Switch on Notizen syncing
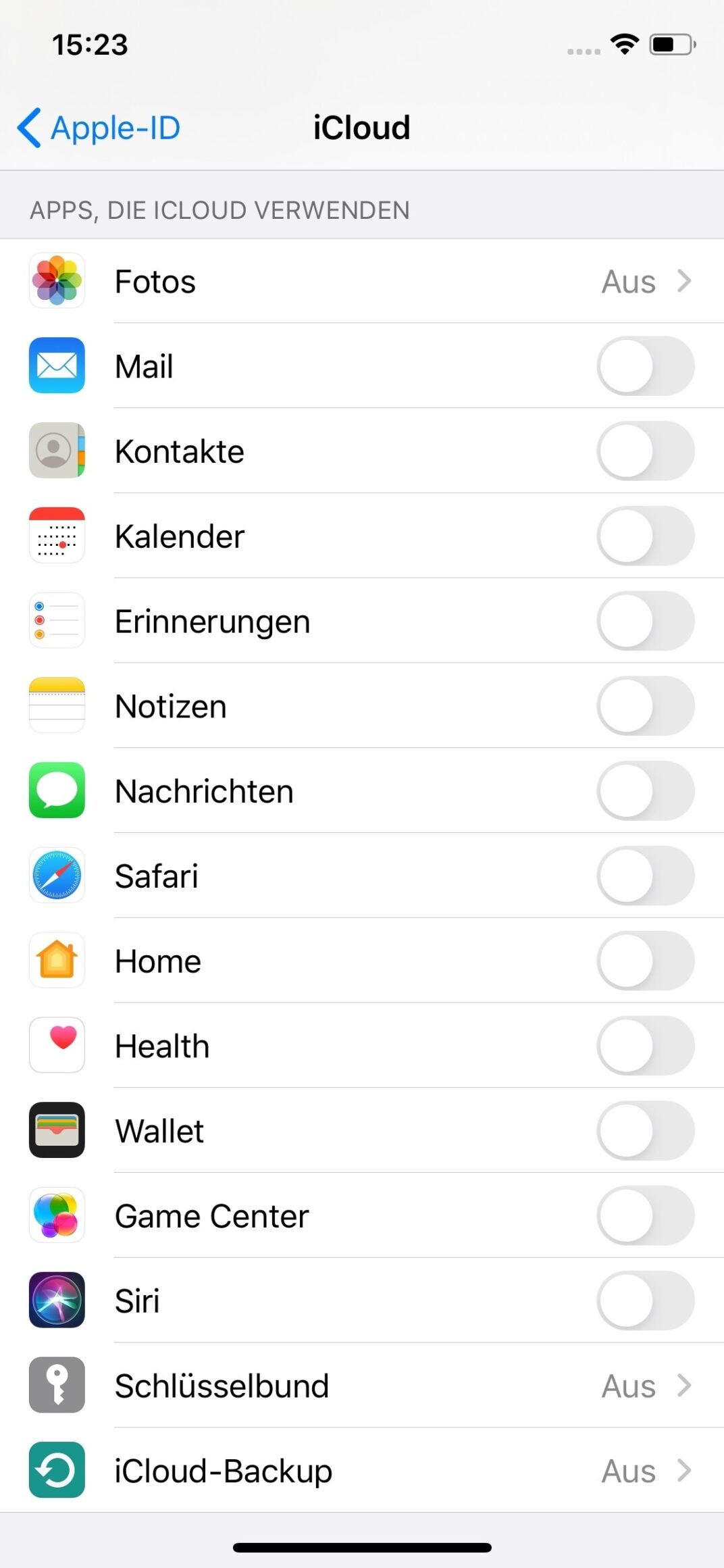 point(645,706)
